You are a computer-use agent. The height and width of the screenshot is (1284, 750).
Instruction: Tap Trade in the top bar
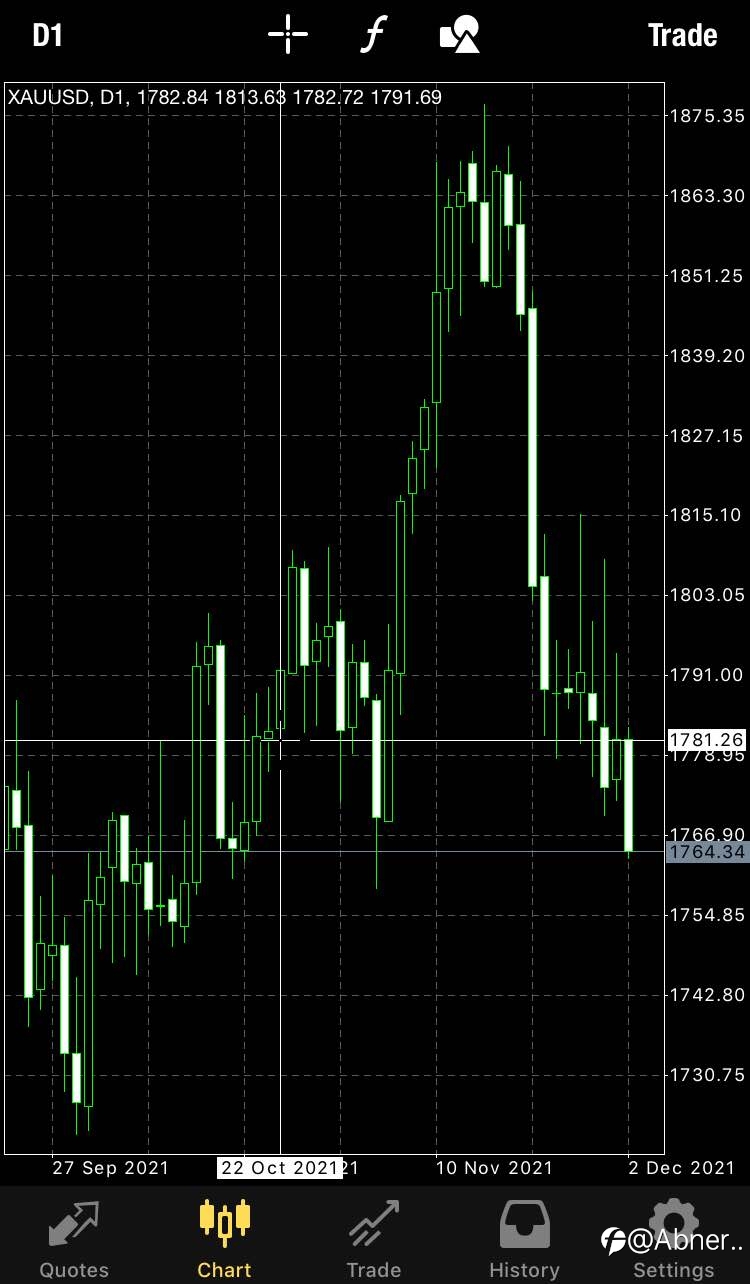(x=683, y=36)
